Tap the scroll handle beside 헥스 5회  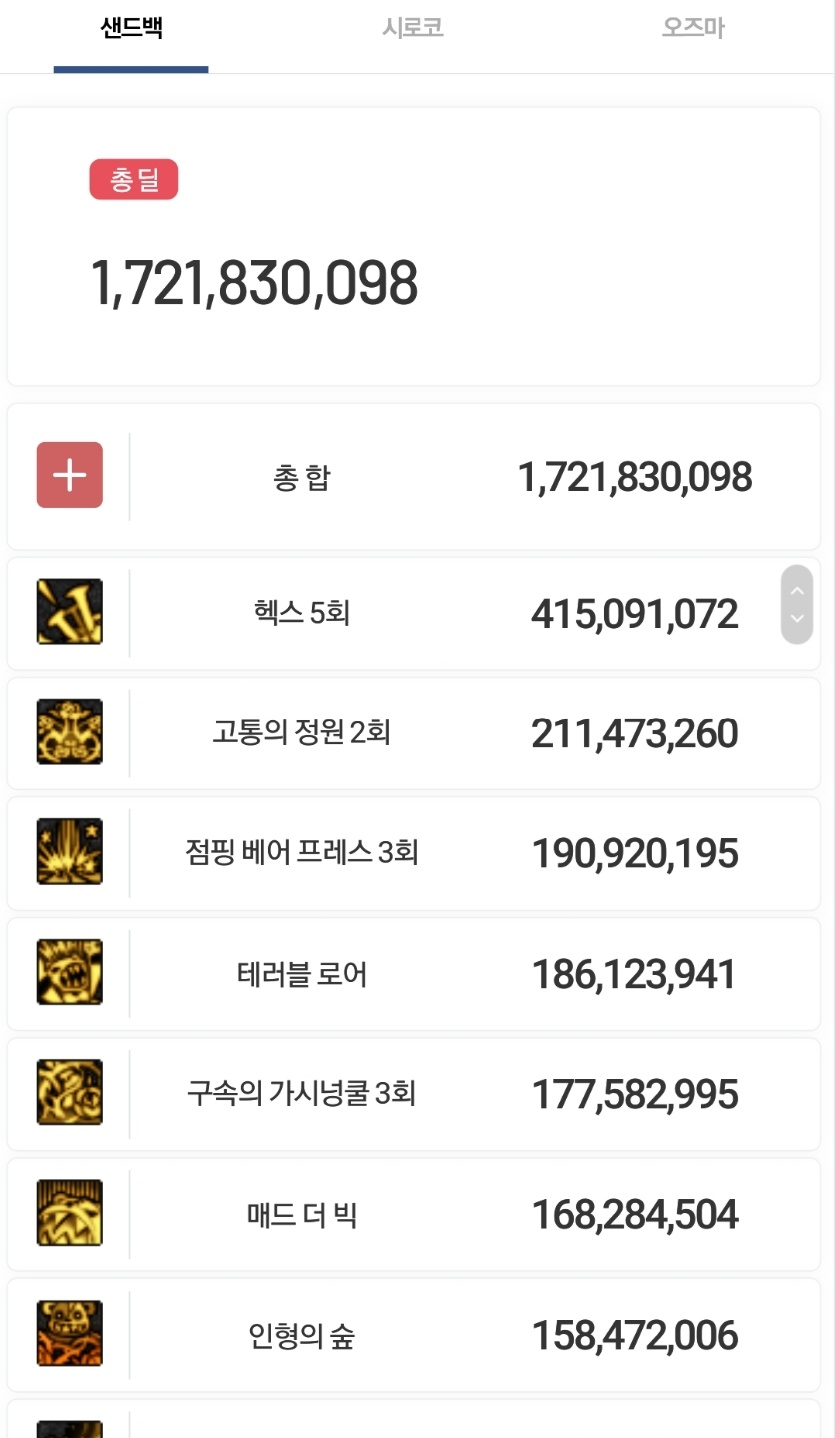tap(797, 605)
